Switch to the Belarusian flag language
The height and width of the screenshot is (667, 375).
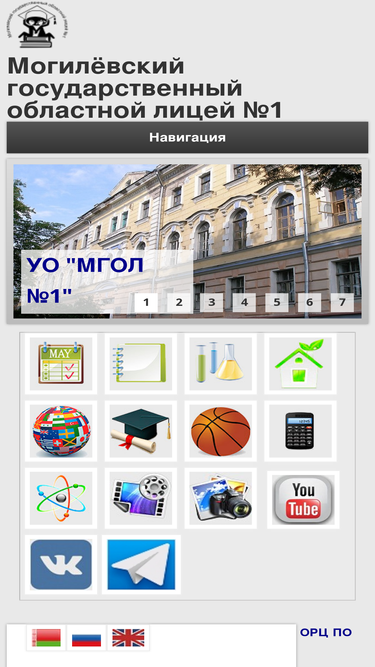tap(46, 638)
